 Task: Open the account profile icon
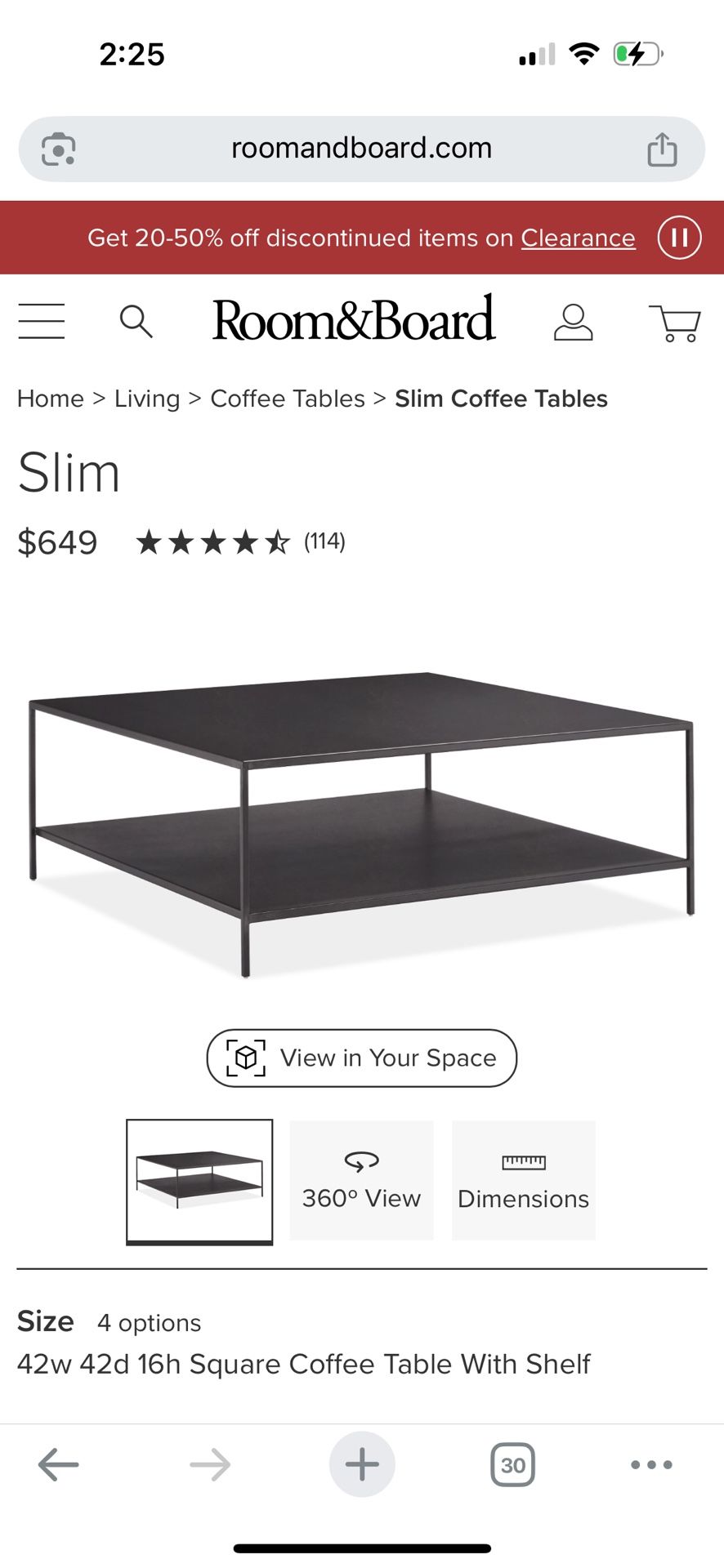[573, 322]
